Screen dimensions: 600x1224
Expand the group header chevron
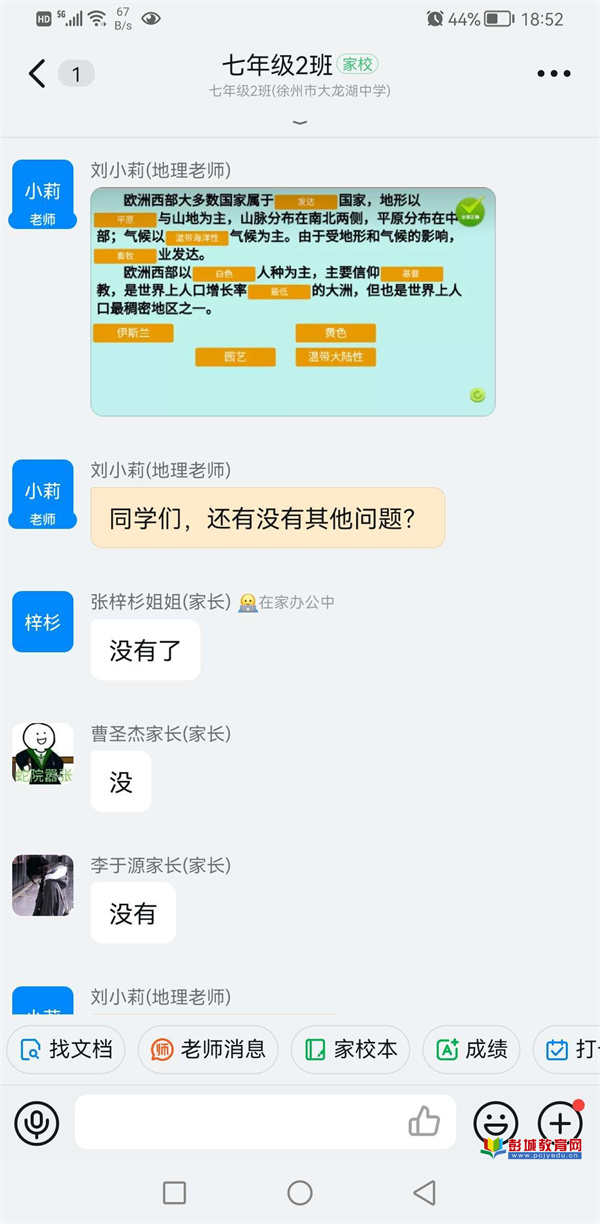coord(299,122)
